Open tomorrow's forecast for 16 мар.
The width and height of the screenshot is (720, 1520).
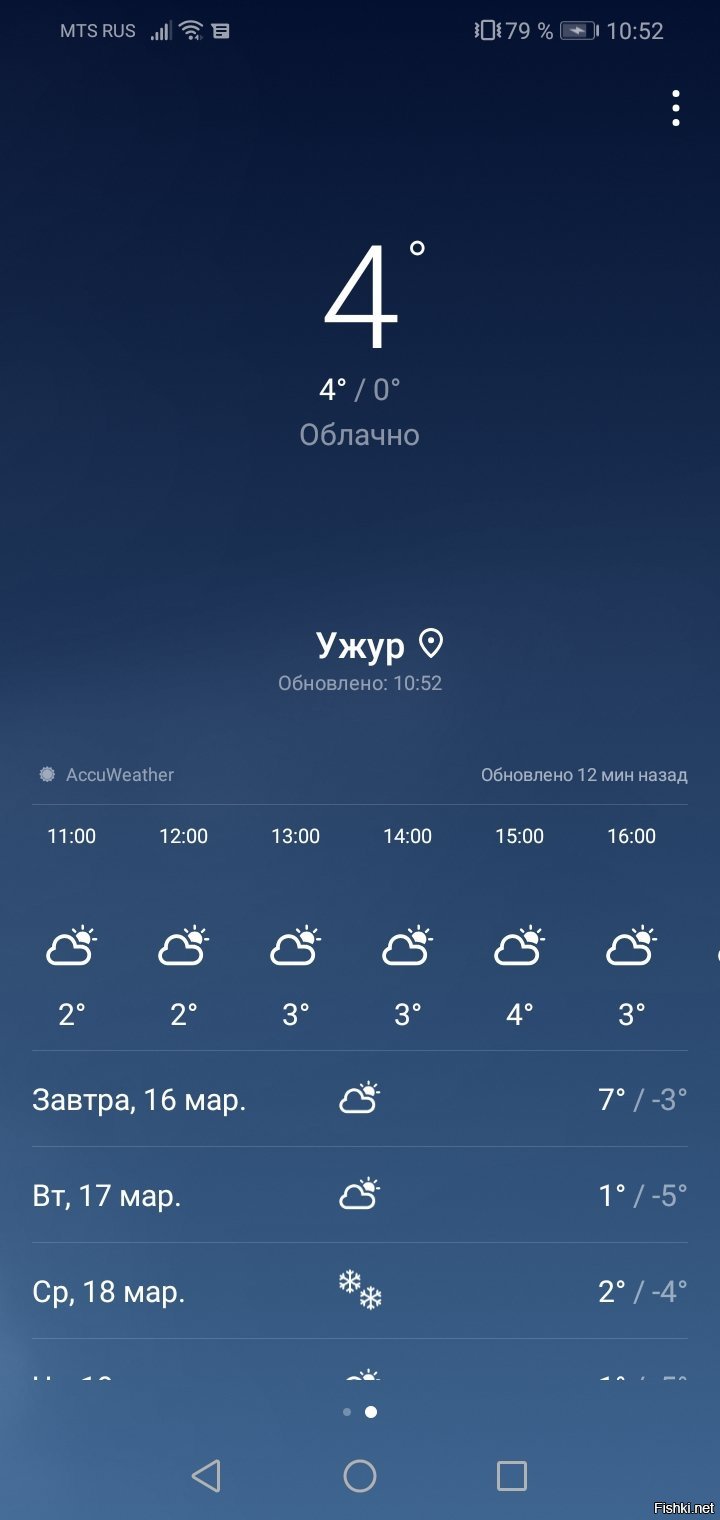point(360,1099)
